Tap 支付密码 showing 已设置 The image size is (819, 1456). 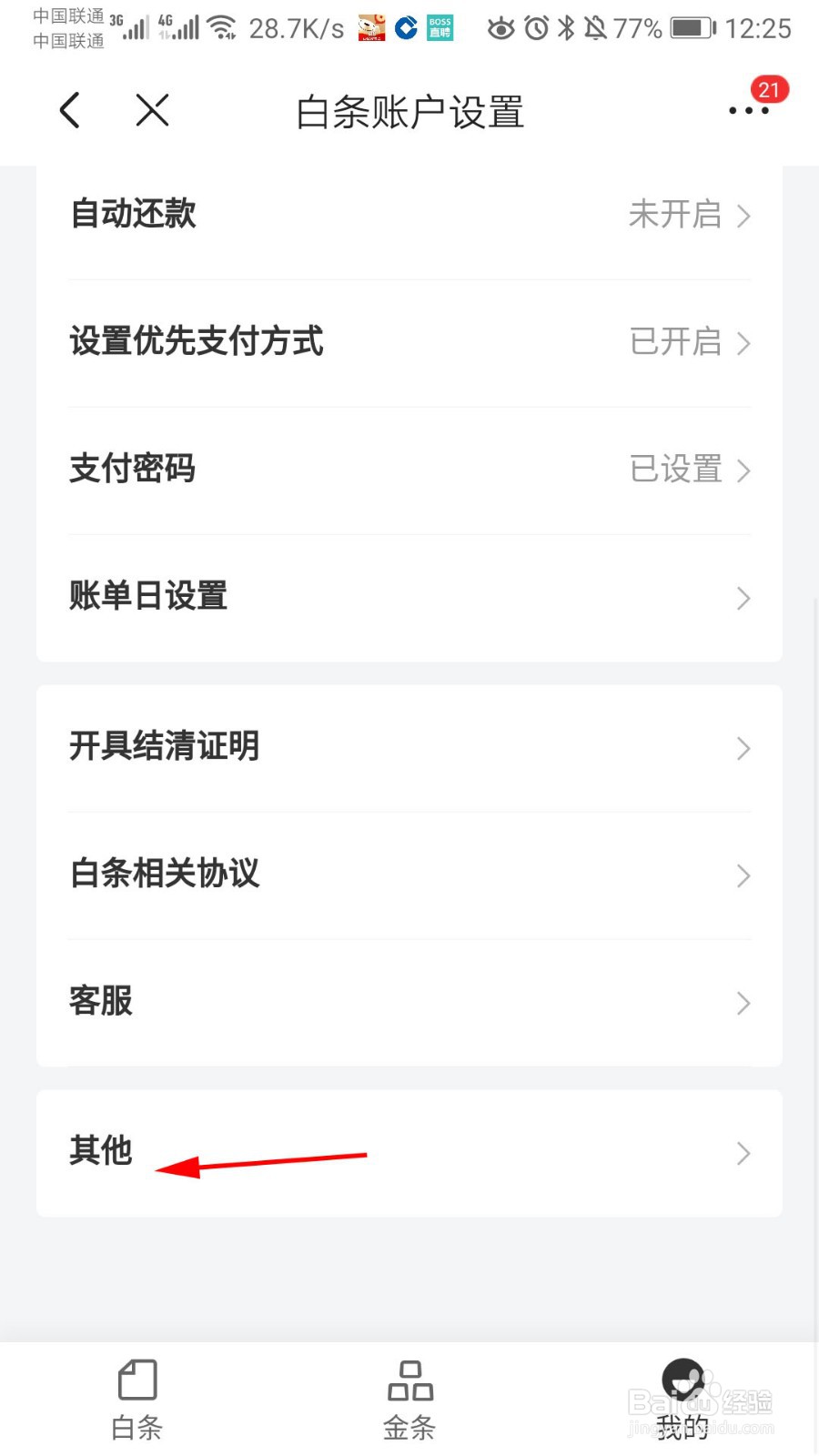click(x=409, y=470)
